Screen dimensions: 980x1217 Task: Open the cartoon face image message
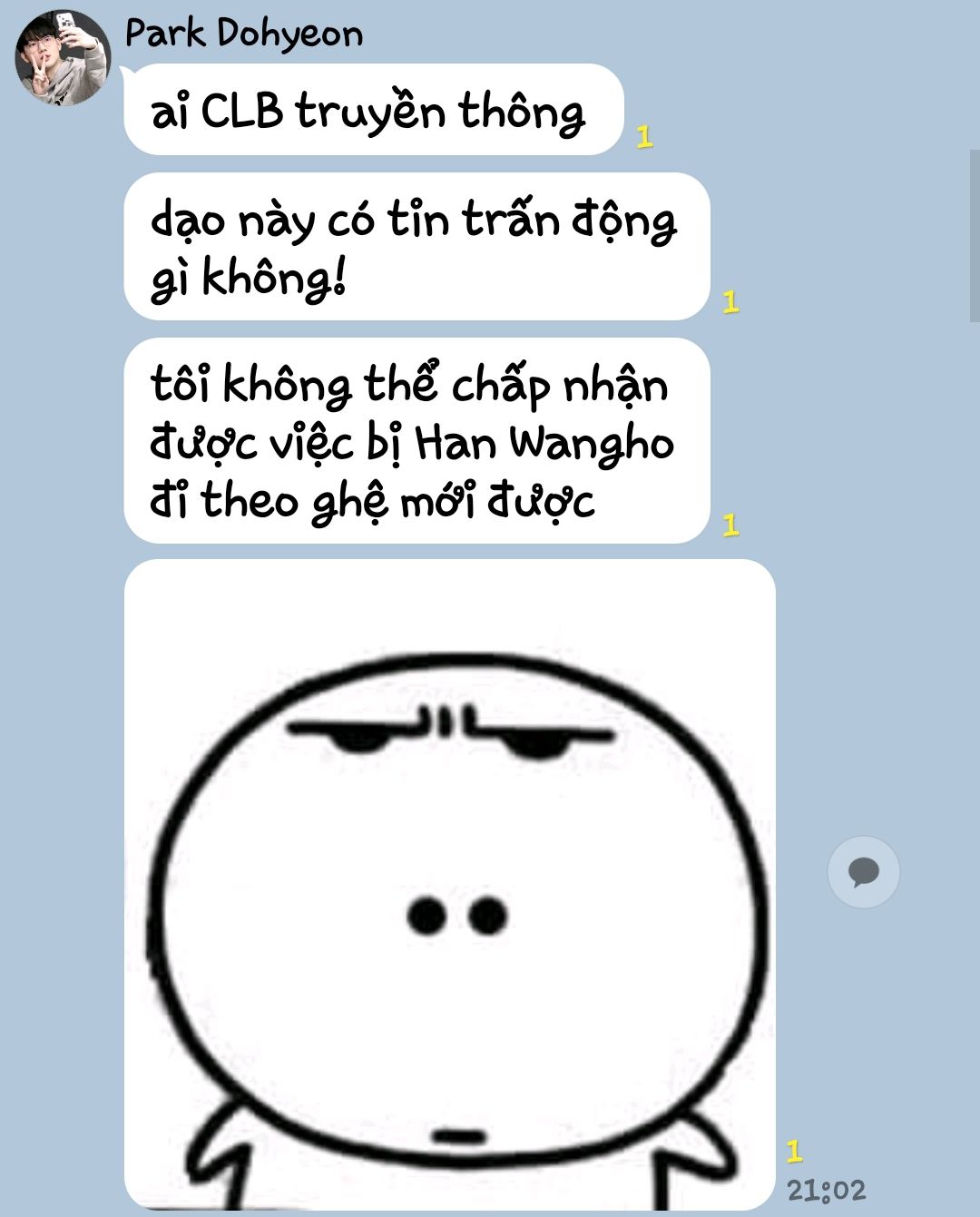click(x=449, y=885)
